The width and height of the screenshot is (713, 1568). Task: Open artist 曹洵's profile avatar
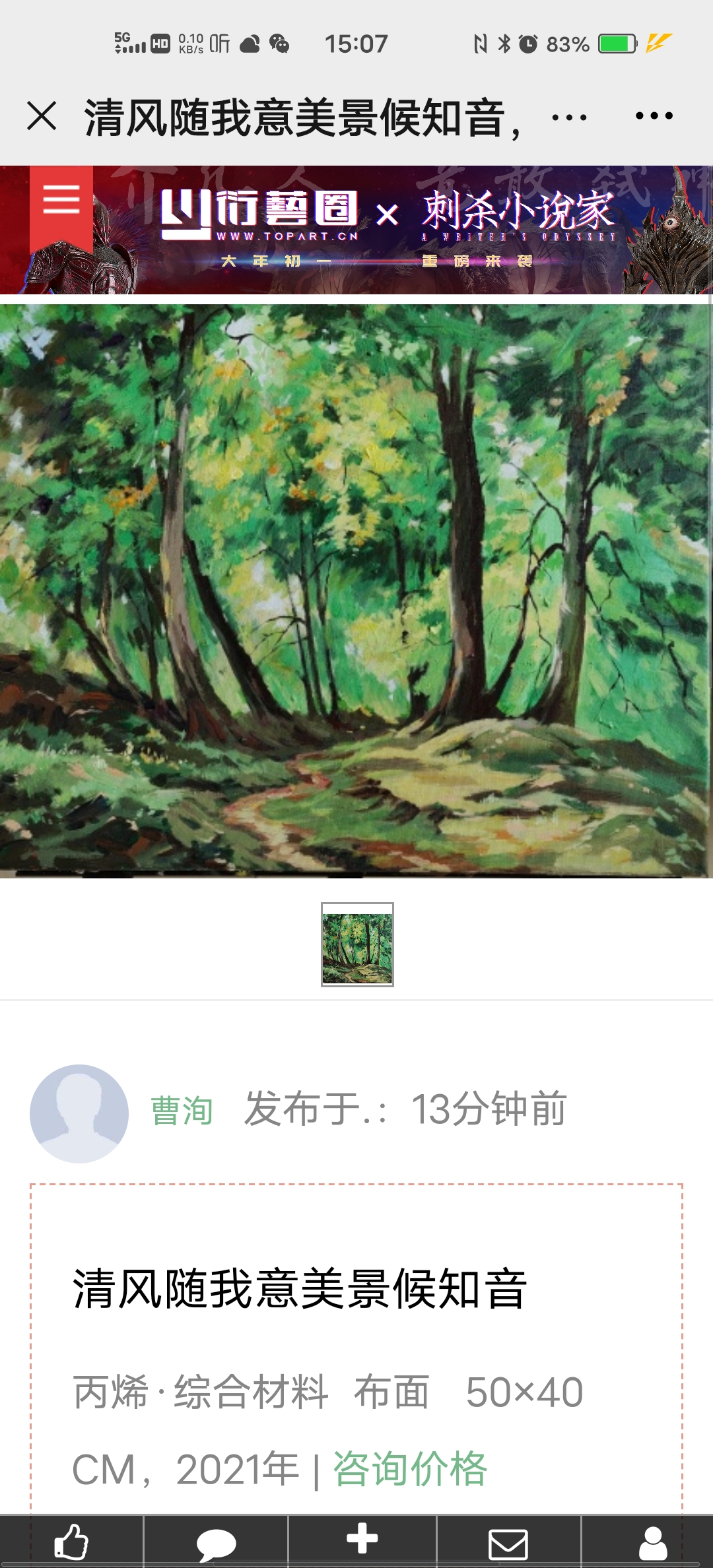pyautogui.click(x=79, y=1113)
